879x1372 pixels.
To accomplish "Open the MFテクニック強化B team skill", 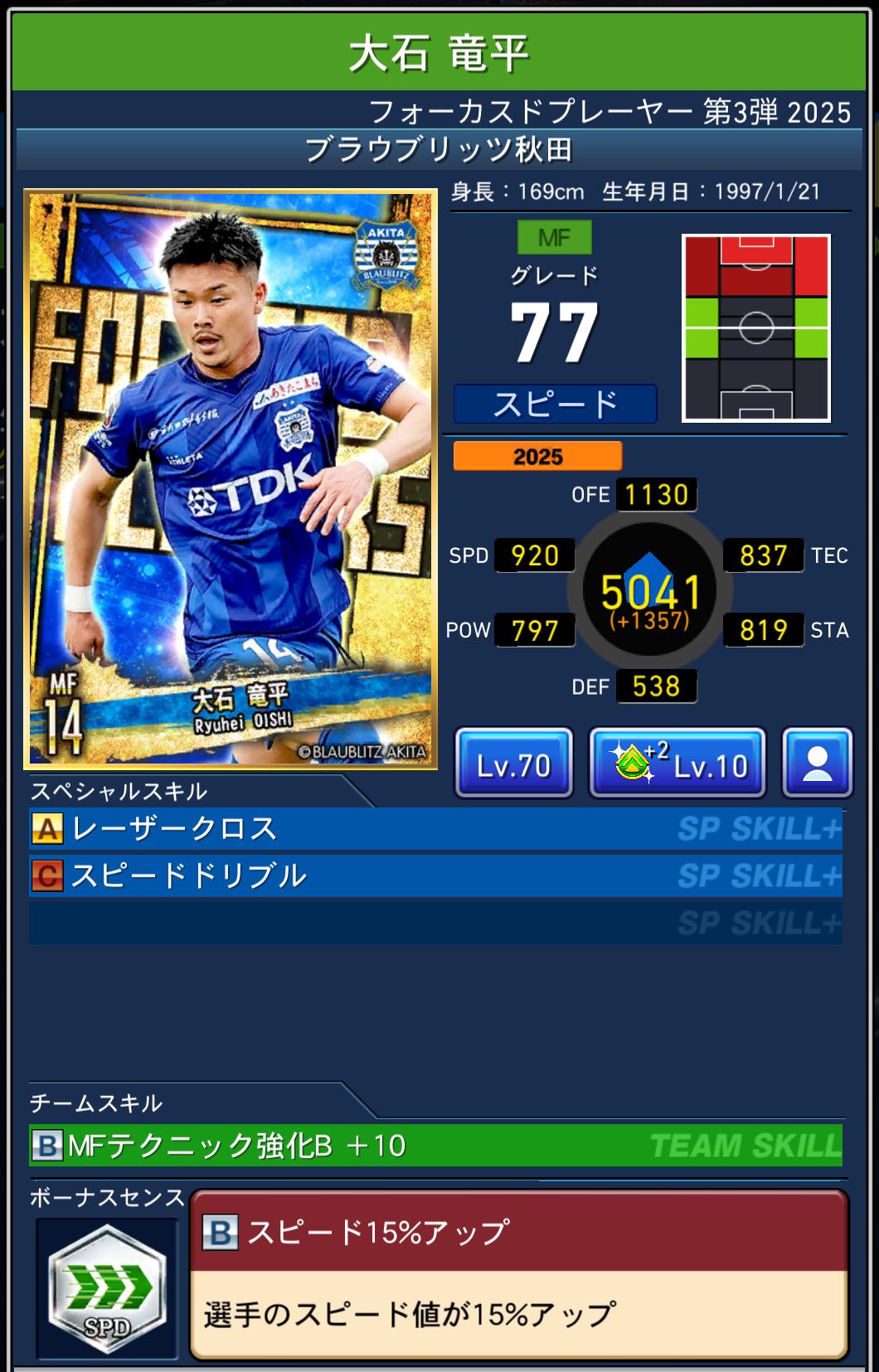I will [x=435, y=1145].
